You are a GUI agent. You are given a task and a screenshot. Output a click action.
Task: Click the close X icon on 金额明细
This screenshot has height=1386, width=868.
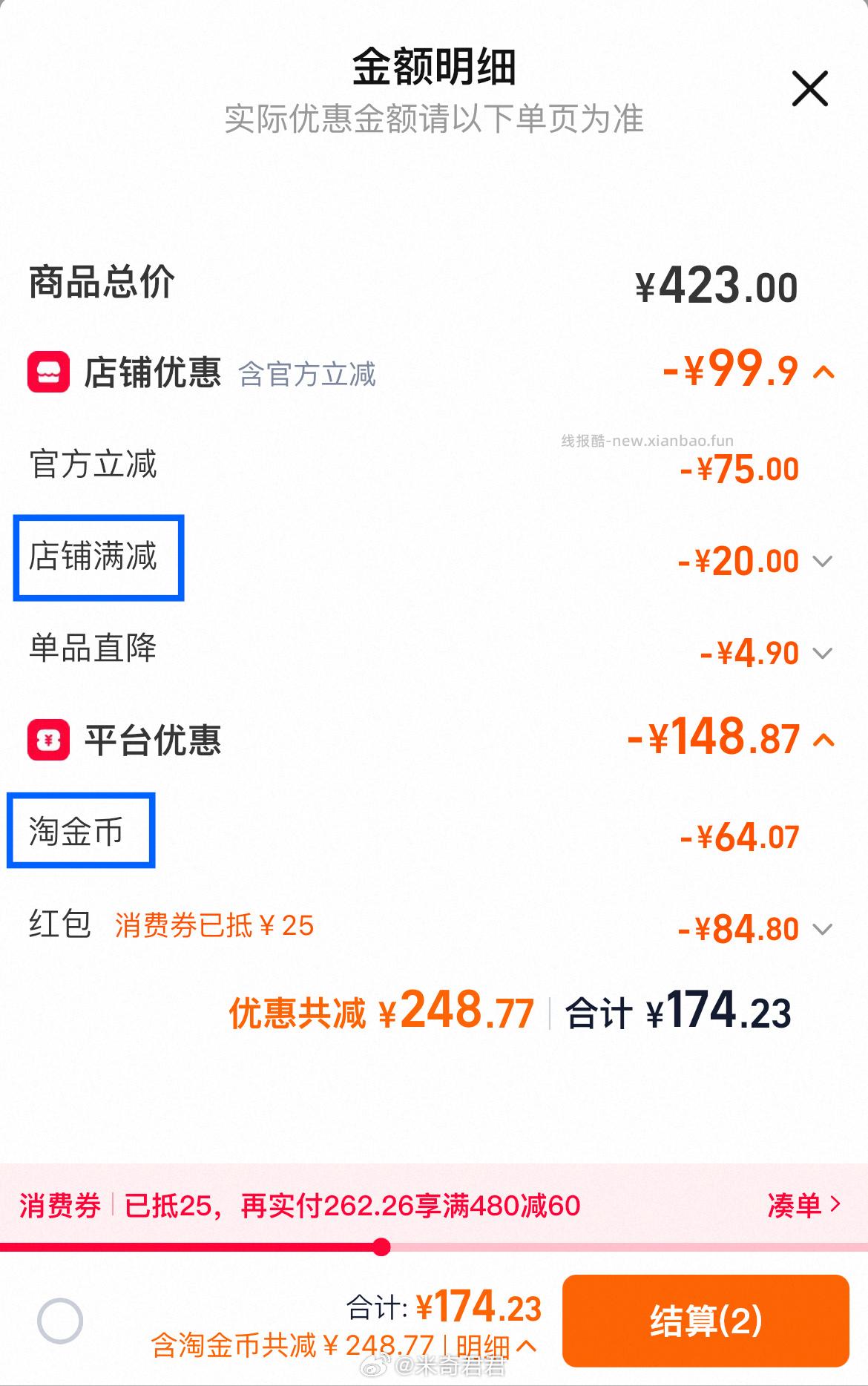(x=811, y=89)
